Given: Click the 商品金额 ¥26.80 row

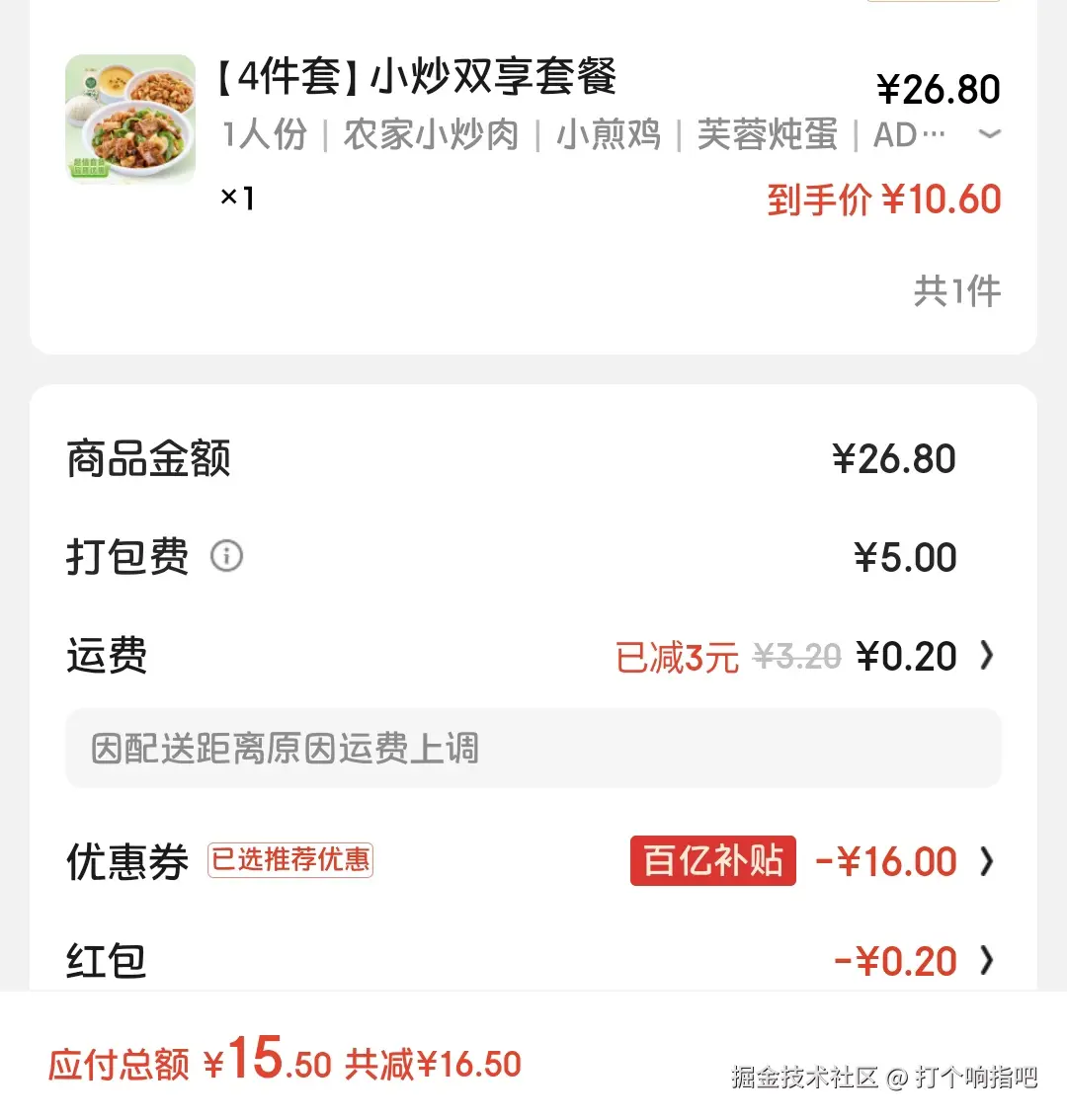Looking at the screenshot, I should coord(894,457).
